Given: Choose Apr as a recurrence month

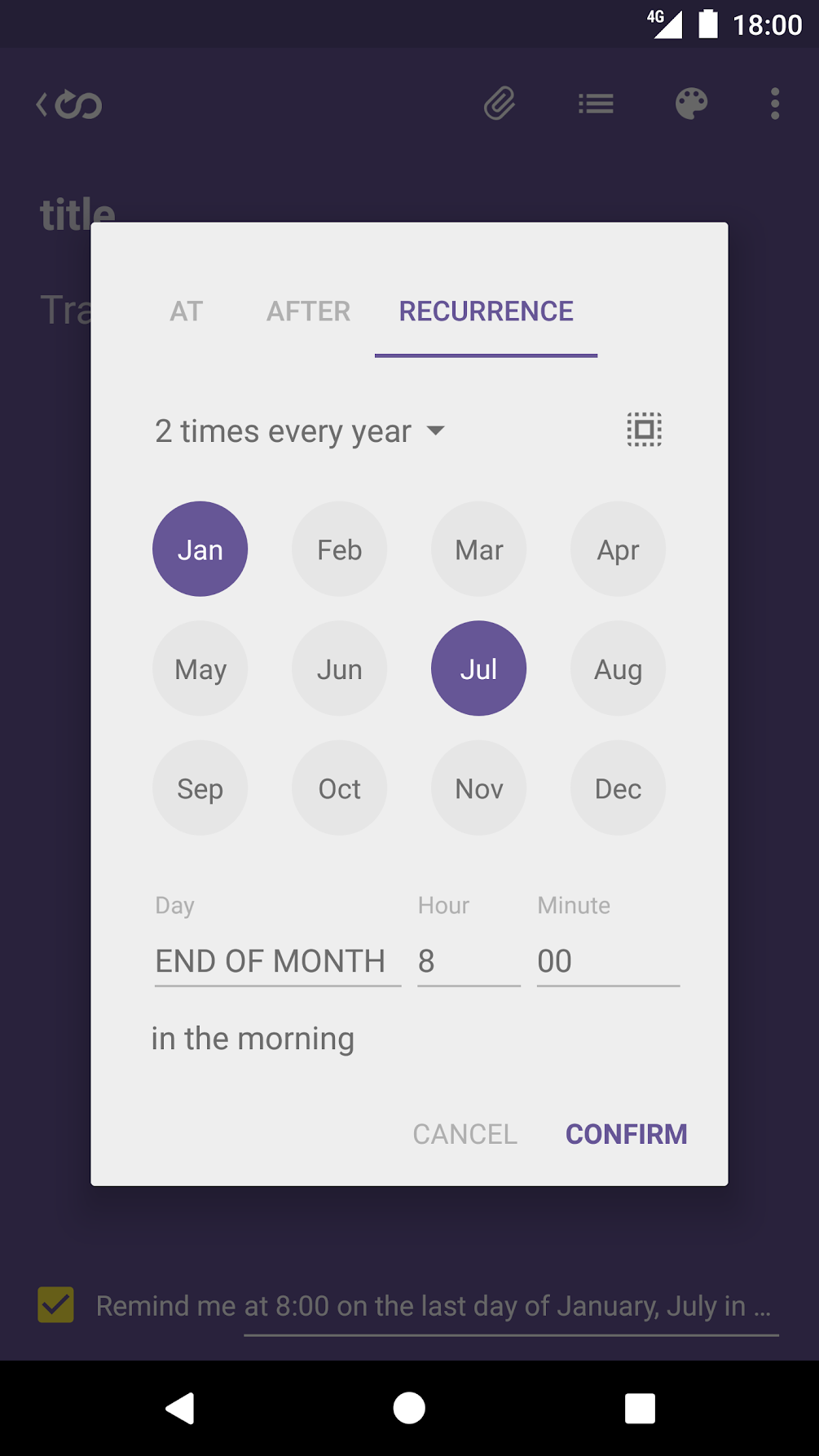Looking at the screenshot, I should coord(618,549).
